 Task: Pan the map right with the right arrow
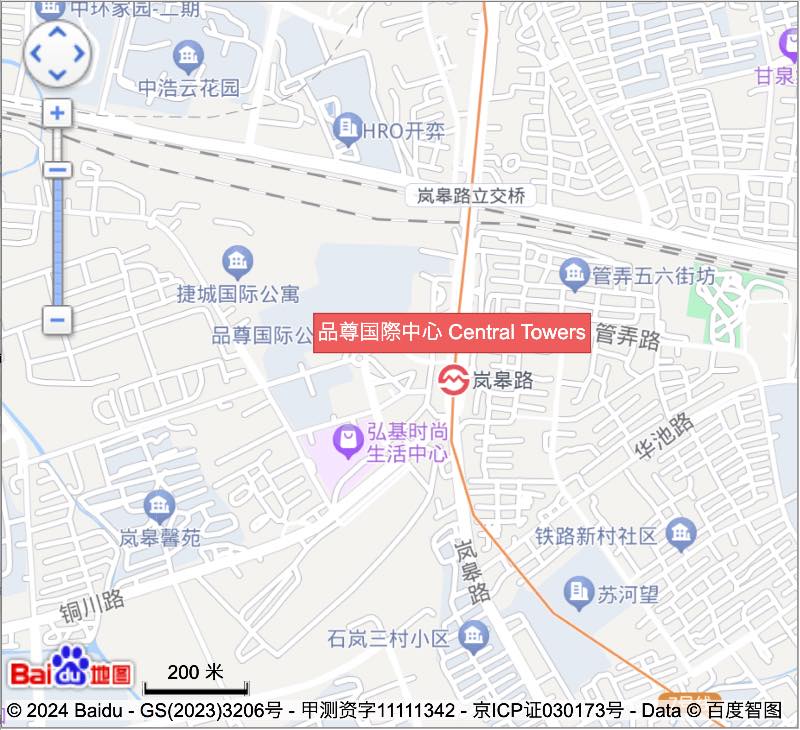(78, 54)
